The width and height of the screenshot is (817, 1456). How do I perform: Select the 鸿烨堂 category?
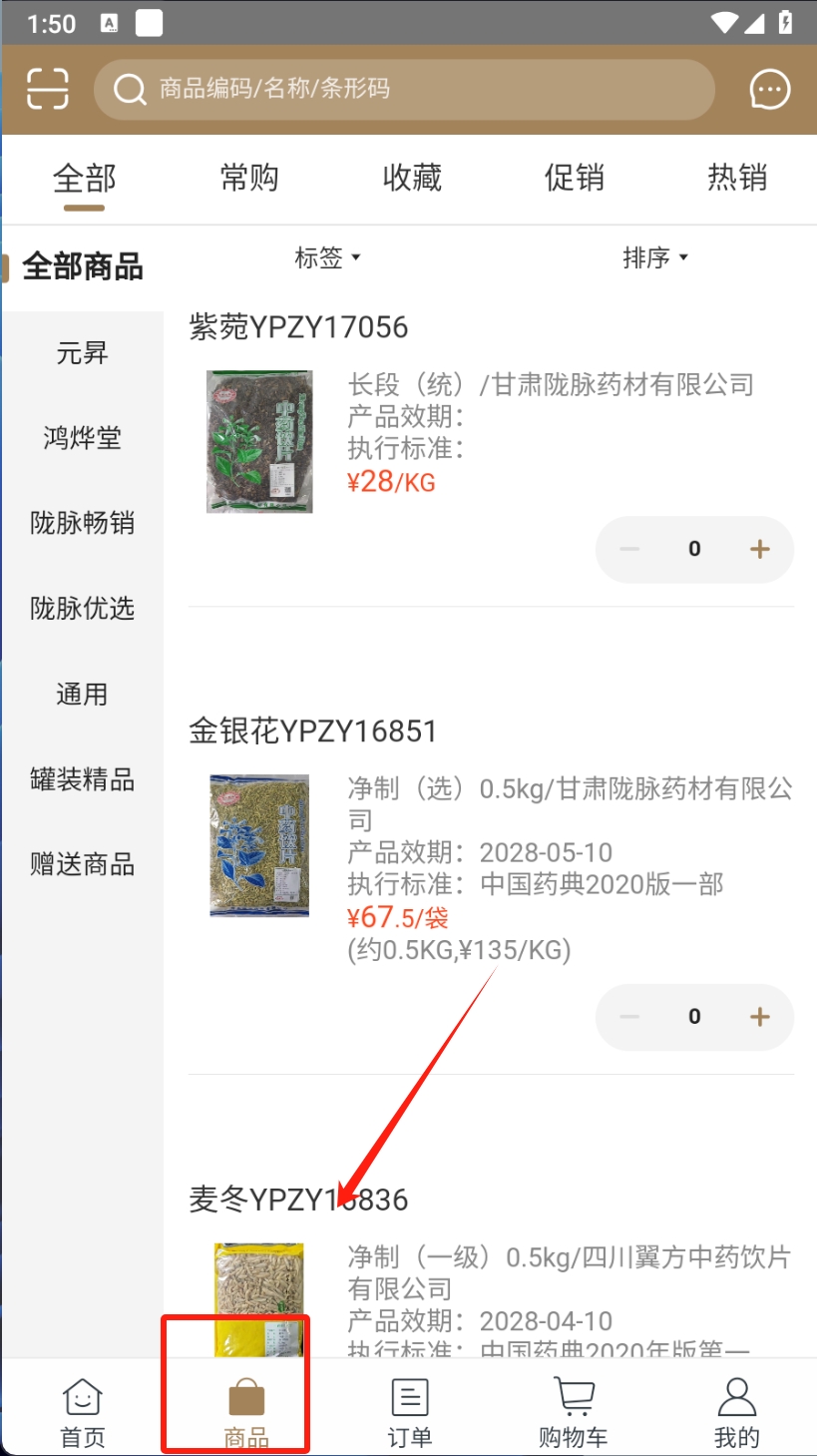coord(82,437)
